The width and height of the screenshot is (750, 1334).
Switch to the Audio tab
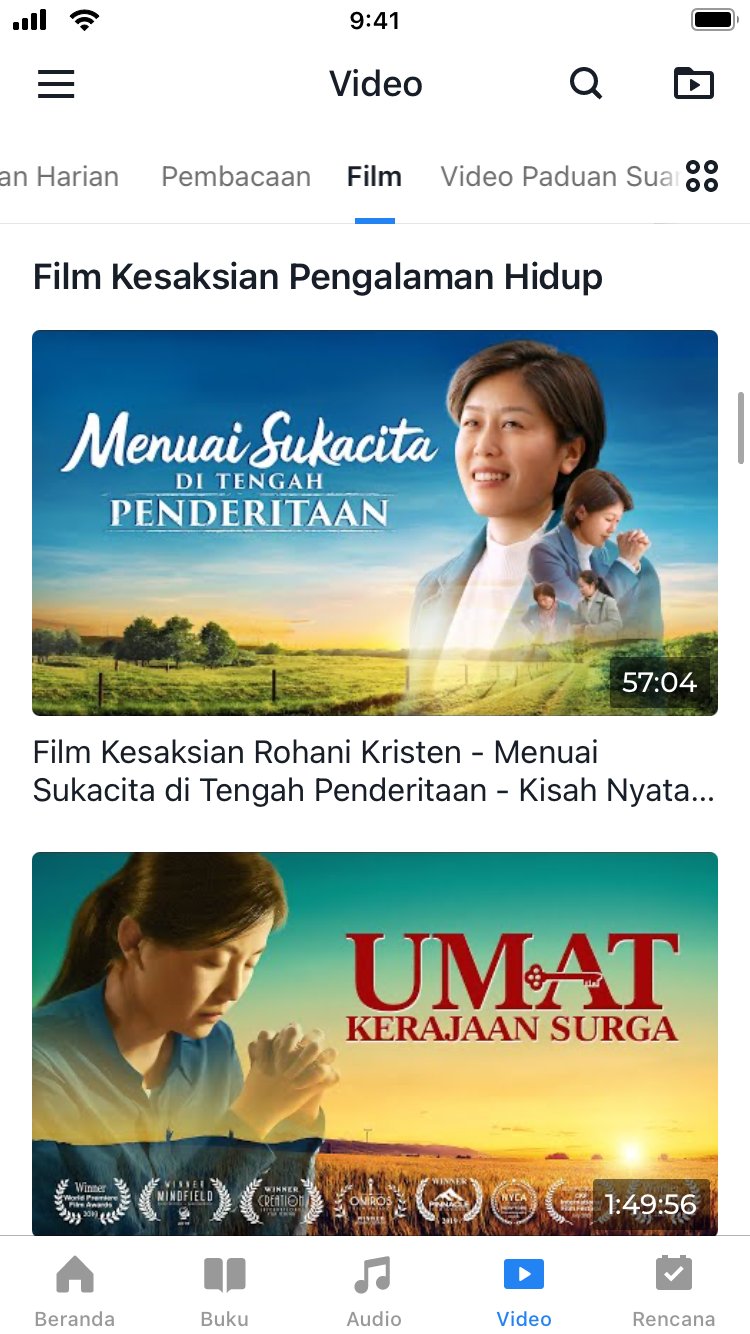(374, 1290)
